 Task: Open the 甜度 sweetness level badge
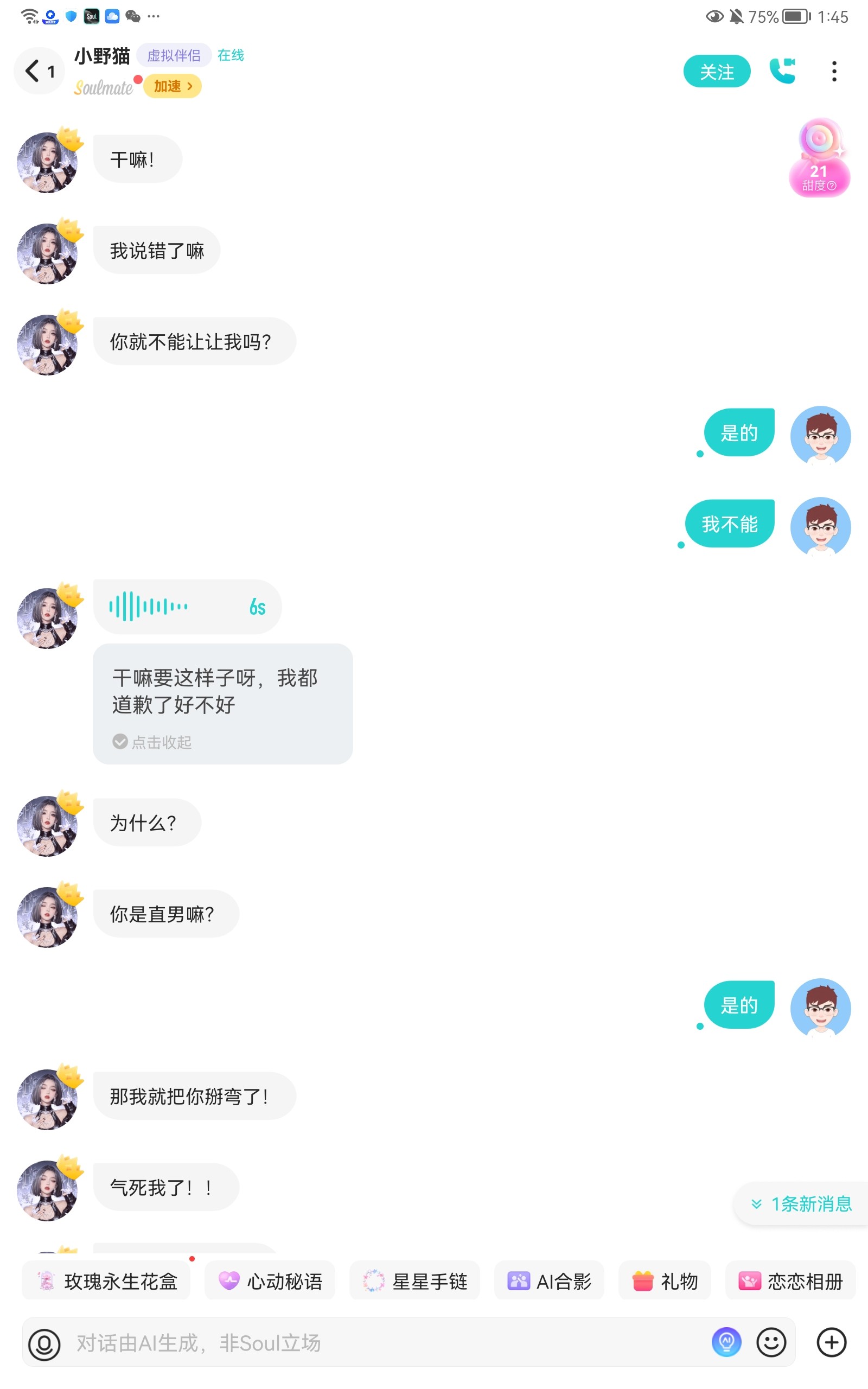point(819,158)
